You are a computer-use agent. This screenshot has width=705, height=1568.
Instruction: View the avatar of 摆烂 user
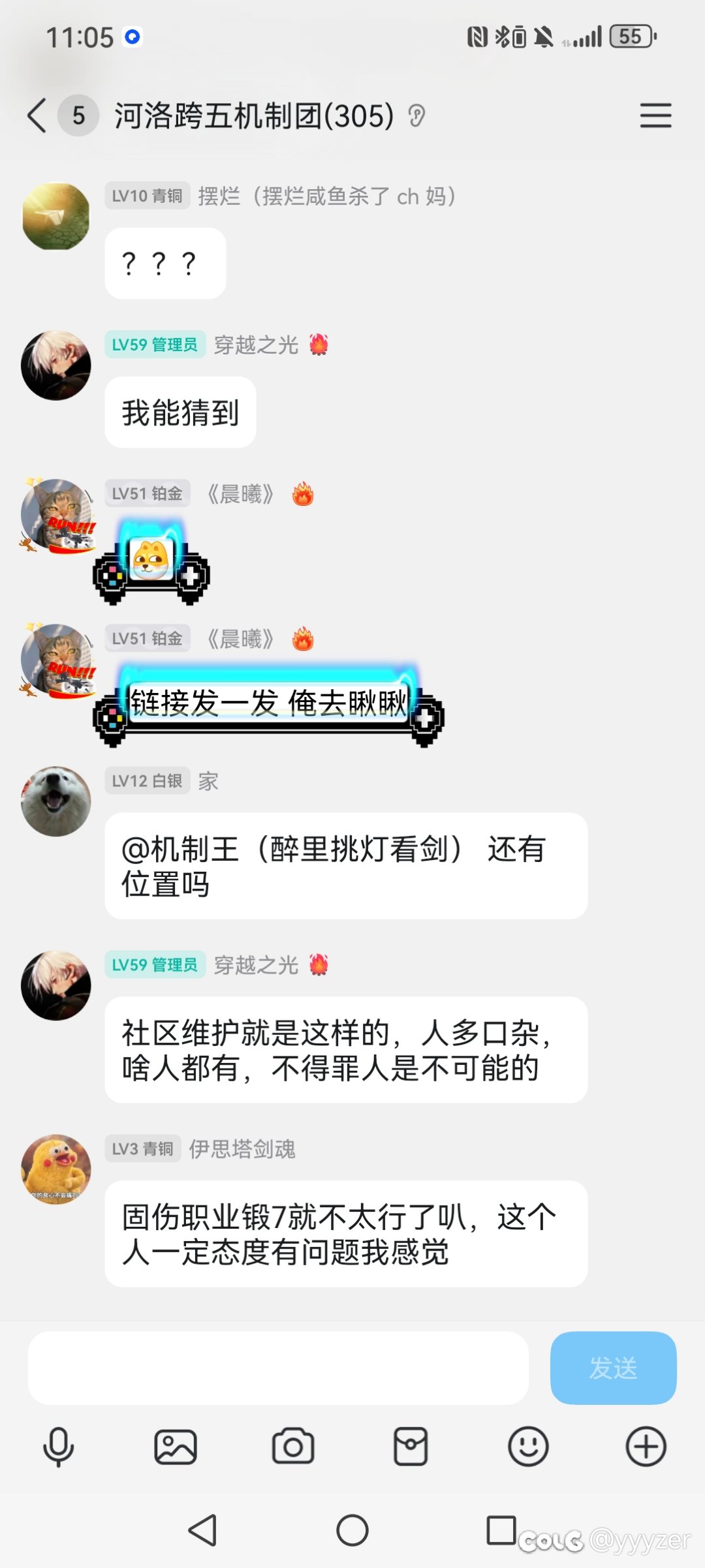[56, 216]
